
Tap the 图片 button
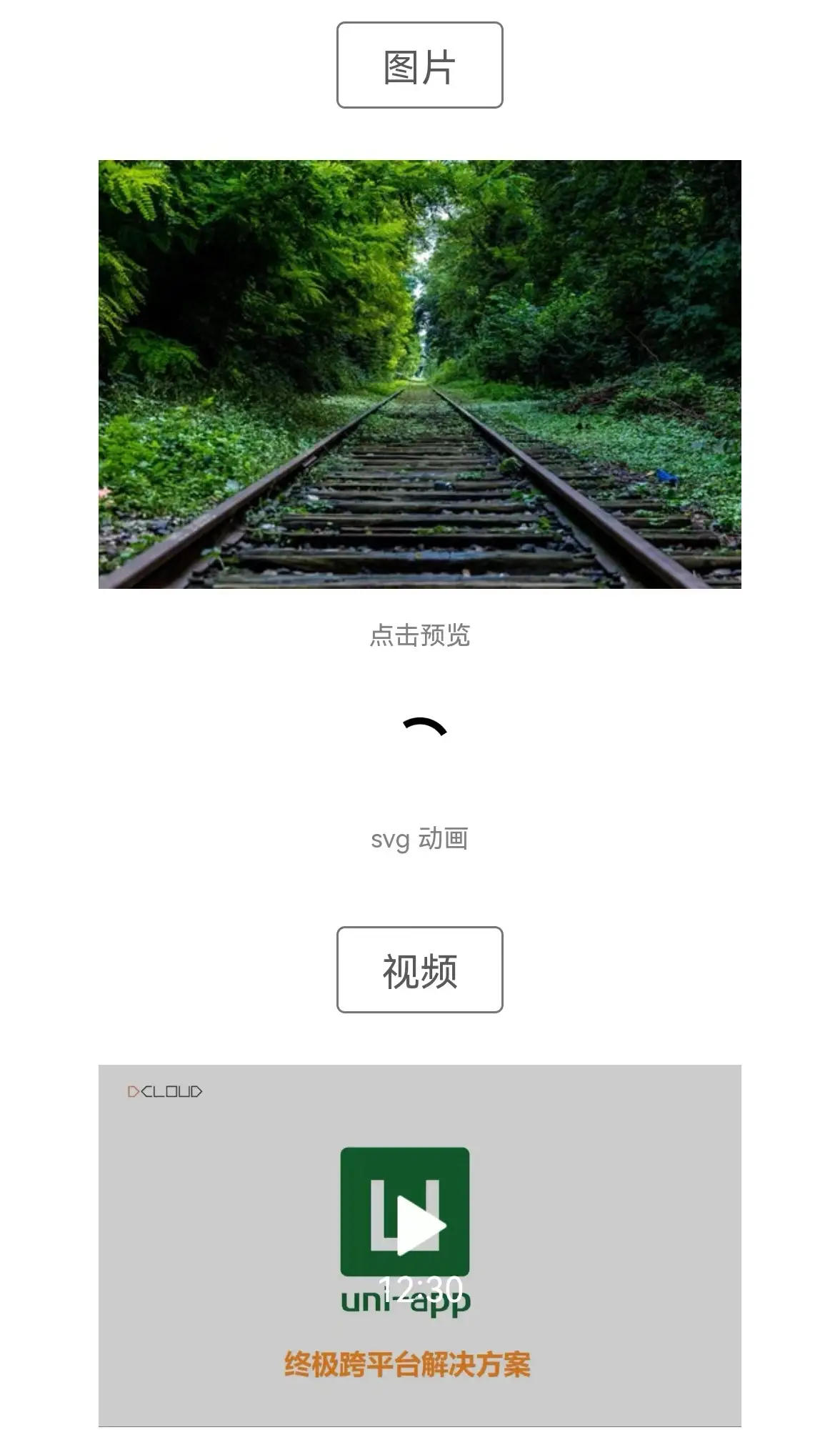tap(419, 66)
